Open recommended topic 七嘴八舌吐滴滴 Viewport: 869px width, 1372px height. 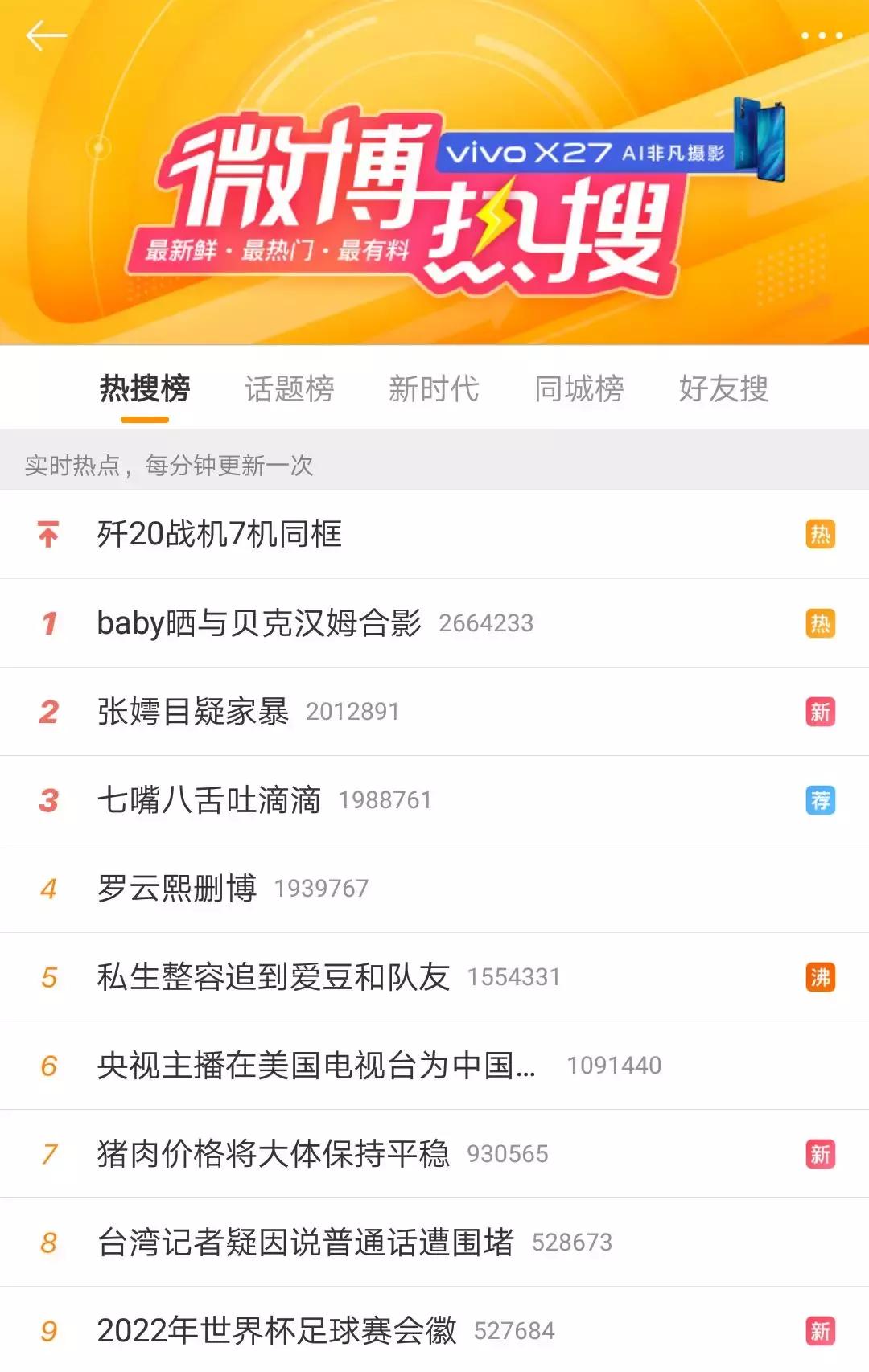209,800
